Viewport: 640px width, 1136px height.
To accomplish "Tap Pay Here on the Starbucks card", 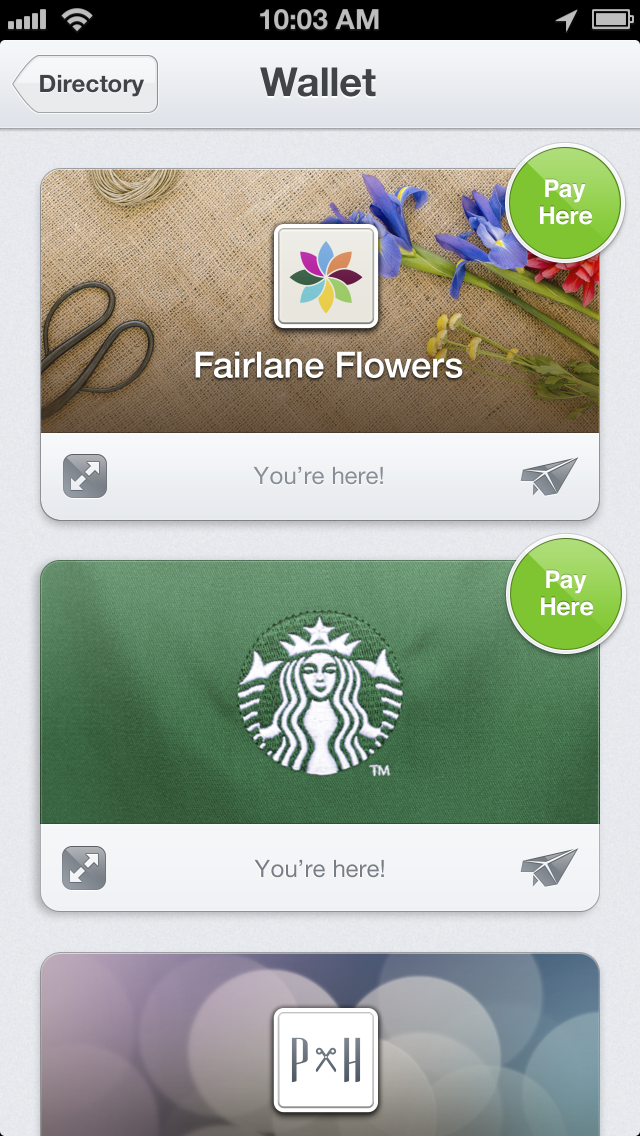I will pyautogui.click(x=566, y=594).
